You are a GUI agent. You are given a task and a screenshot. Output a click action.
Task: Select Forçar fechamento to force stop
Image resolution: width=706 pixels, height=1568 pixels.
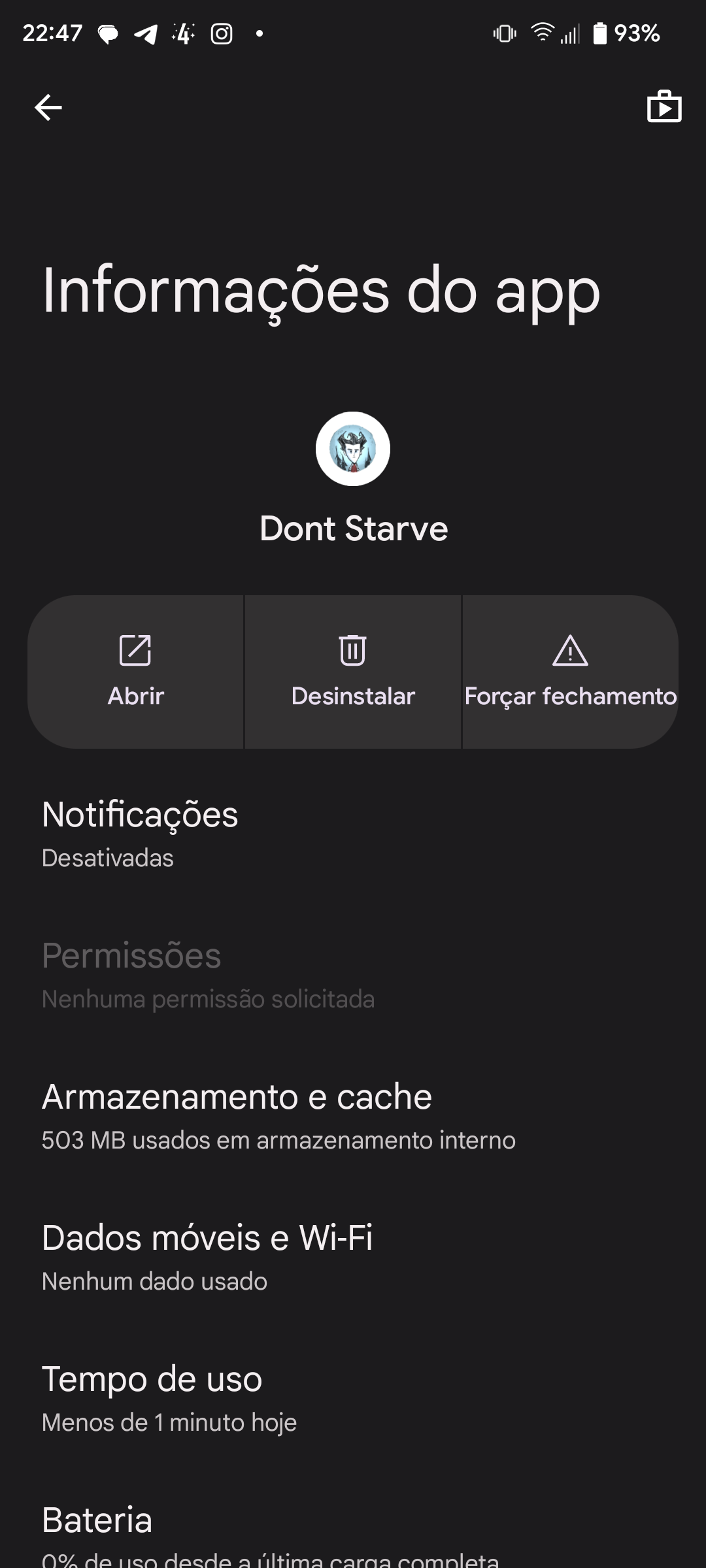[x=570, y=672]
